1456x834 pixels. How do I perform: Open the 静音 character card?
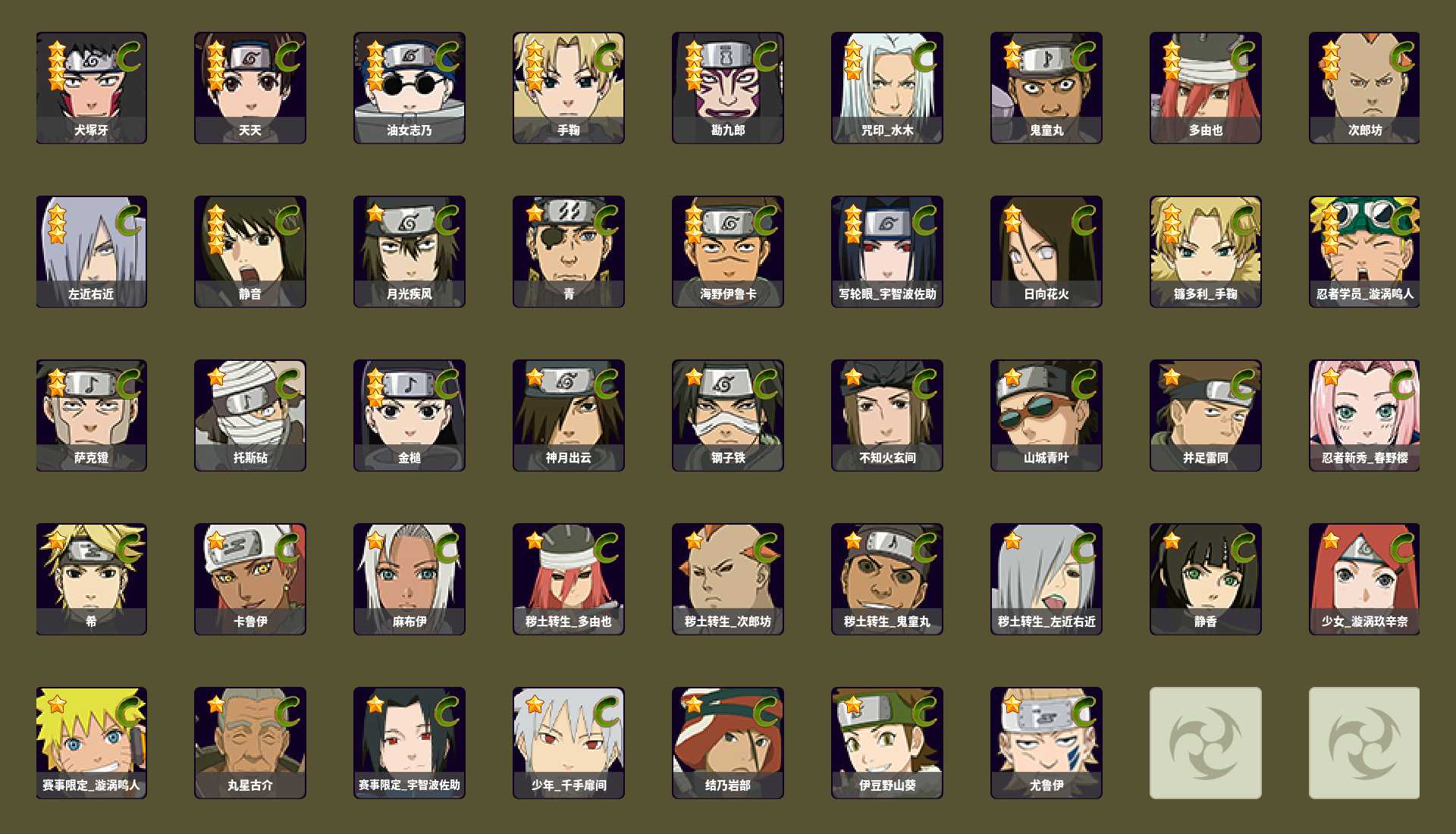click(250, 251)
